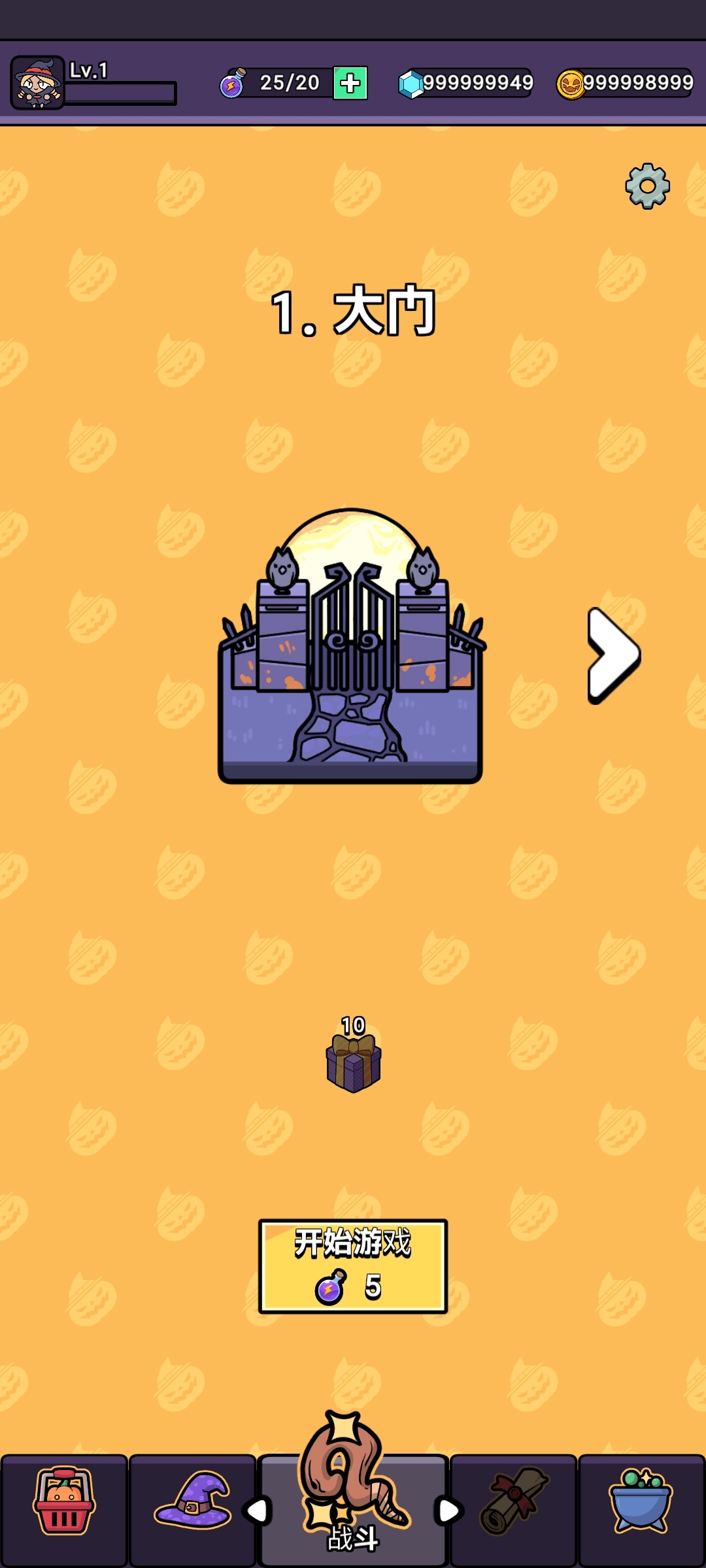This screenshot has width=706, height=1568.
Task: Add more energy with the green plus
Action: click(x=350, y=83)
